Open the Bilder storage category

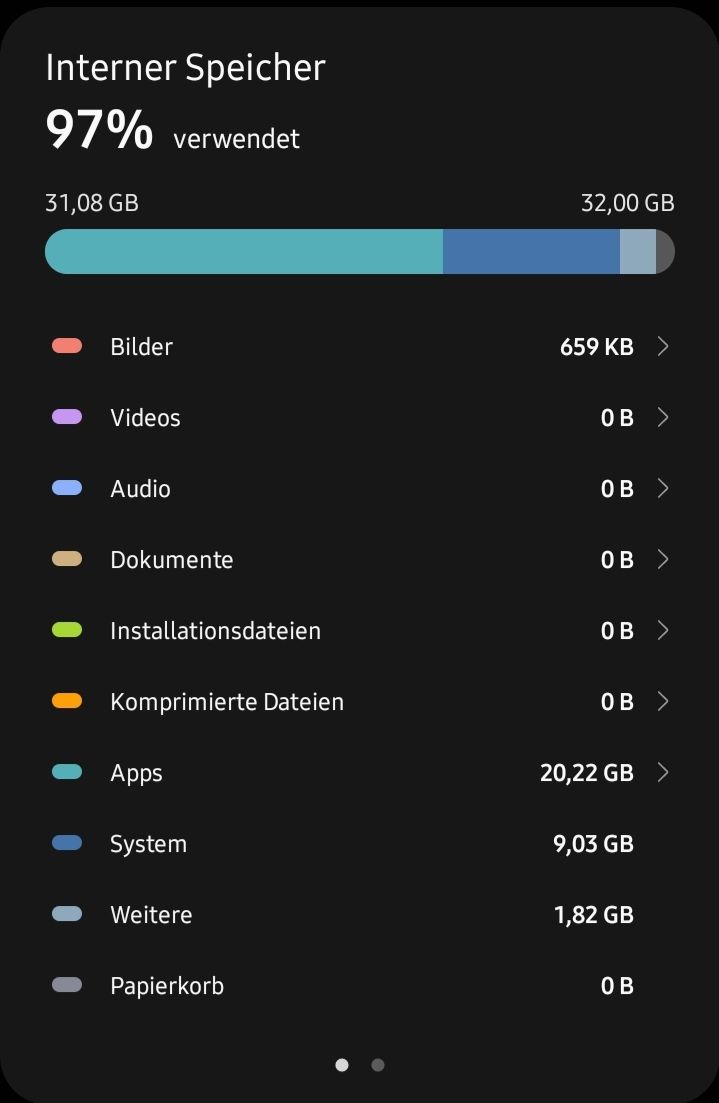tap(359, 347)
